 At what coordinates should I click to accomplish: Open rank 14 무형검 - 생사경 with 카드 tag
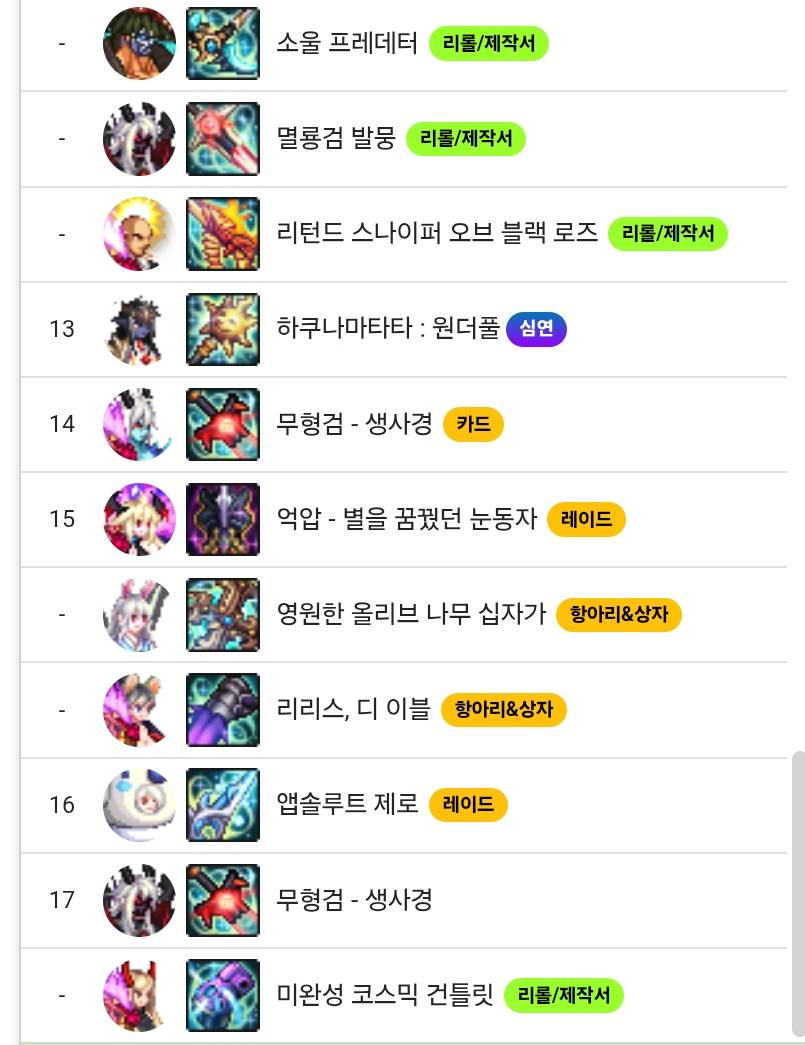pyautogui.click(x=354, y=424)
